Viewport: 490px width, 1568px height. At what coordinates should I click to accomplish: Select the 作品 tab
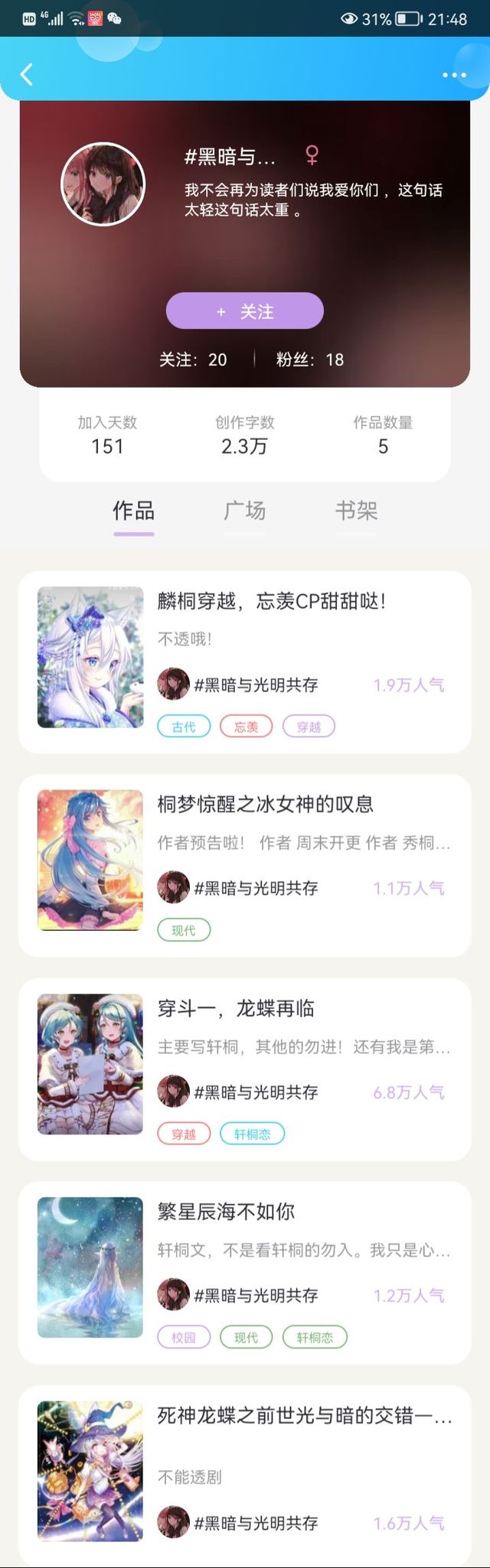point(134,510)
